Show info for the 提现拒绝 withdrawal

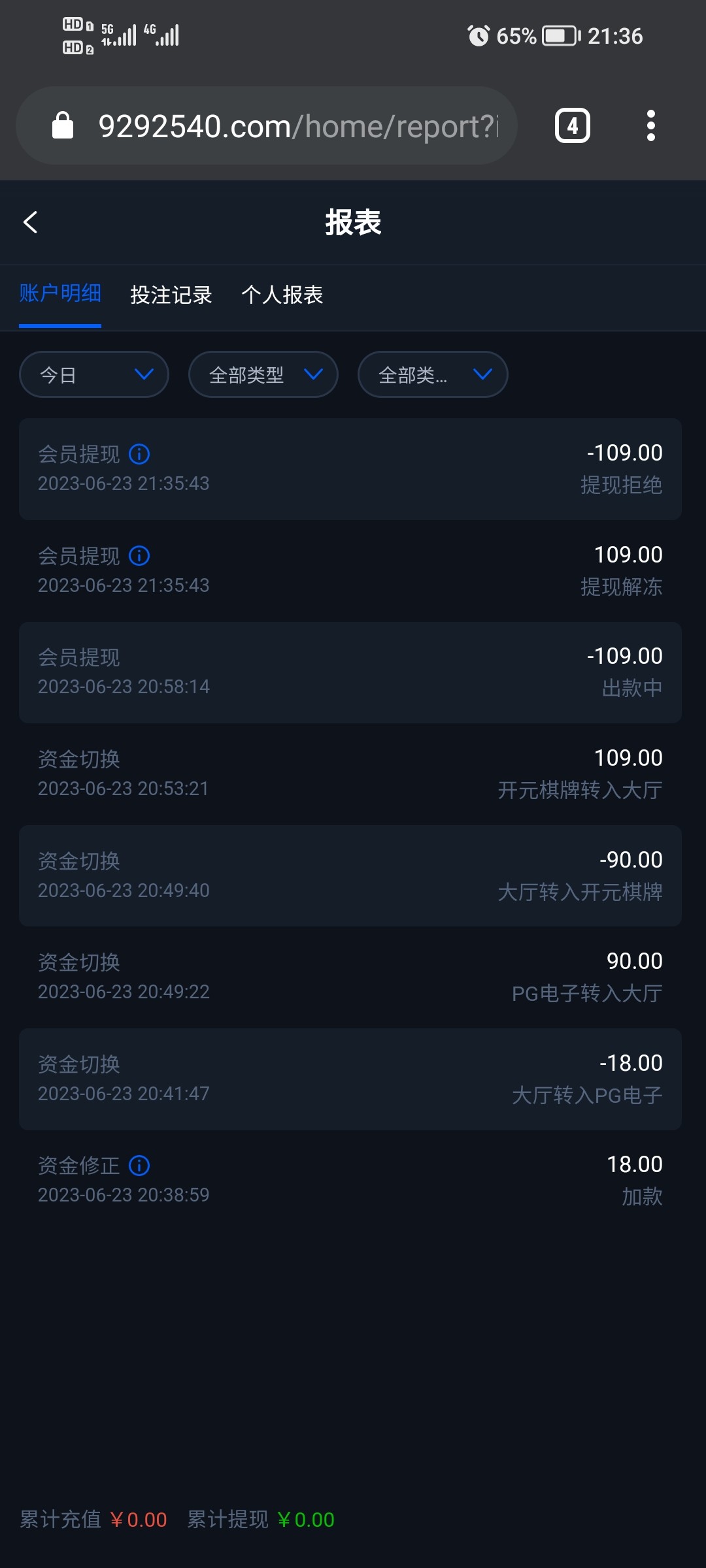coord(139,454)
